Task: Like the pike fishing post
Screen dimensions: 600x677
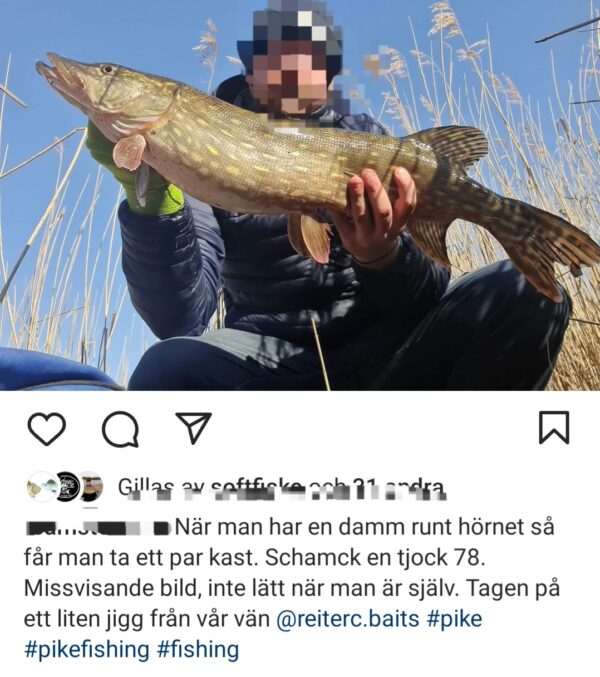Action: 46,428
